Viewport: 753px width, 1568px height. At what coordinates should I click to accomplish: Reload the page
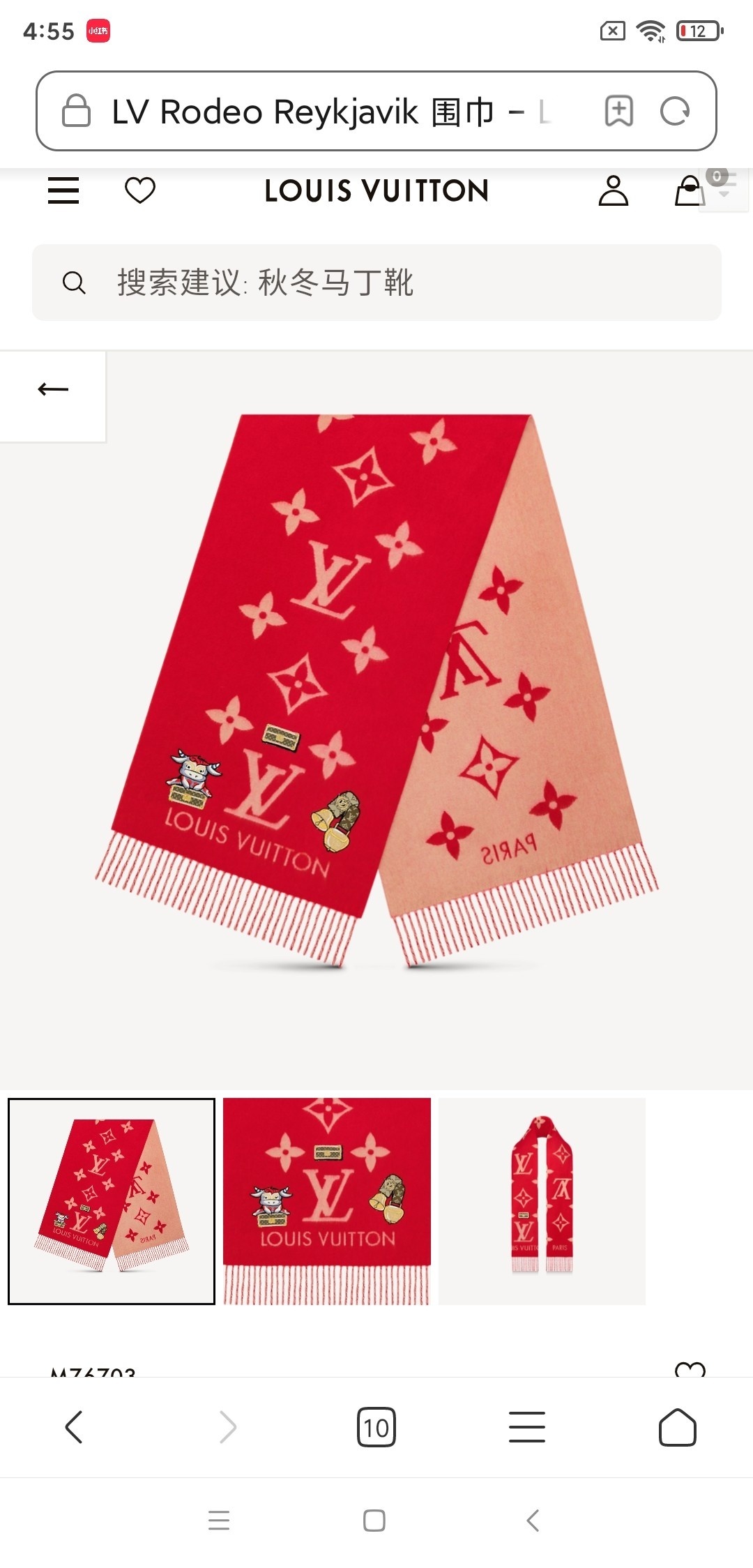674,111
